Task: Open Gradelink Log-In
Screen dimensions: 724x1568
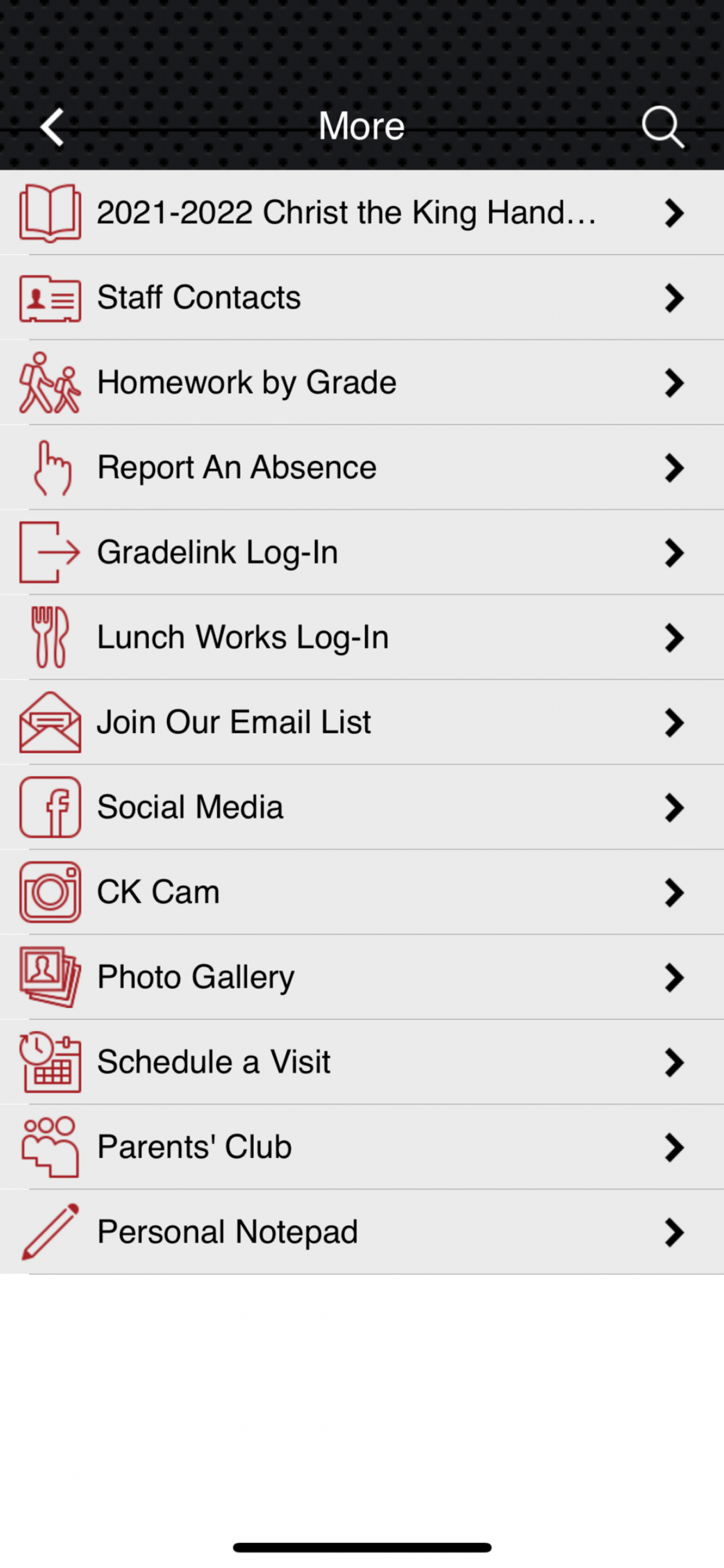Action: [362, 553]
